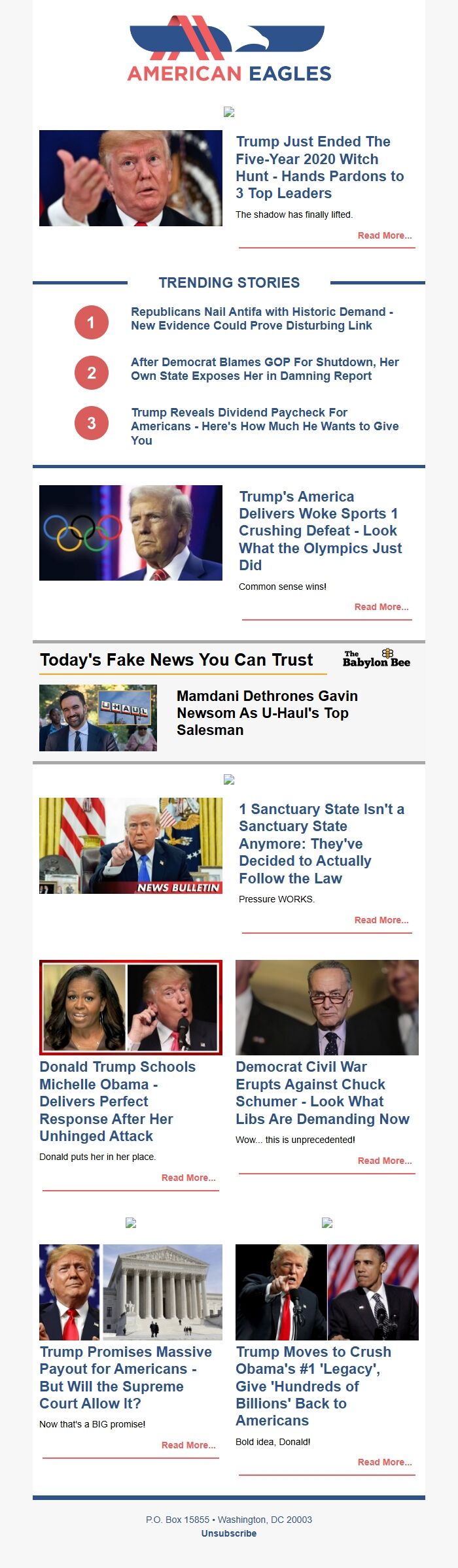Open Trump pointing photo of pardons story
Image resolution: width=458 pixels, height=1568 pixels.
click(x=131, y=178)
